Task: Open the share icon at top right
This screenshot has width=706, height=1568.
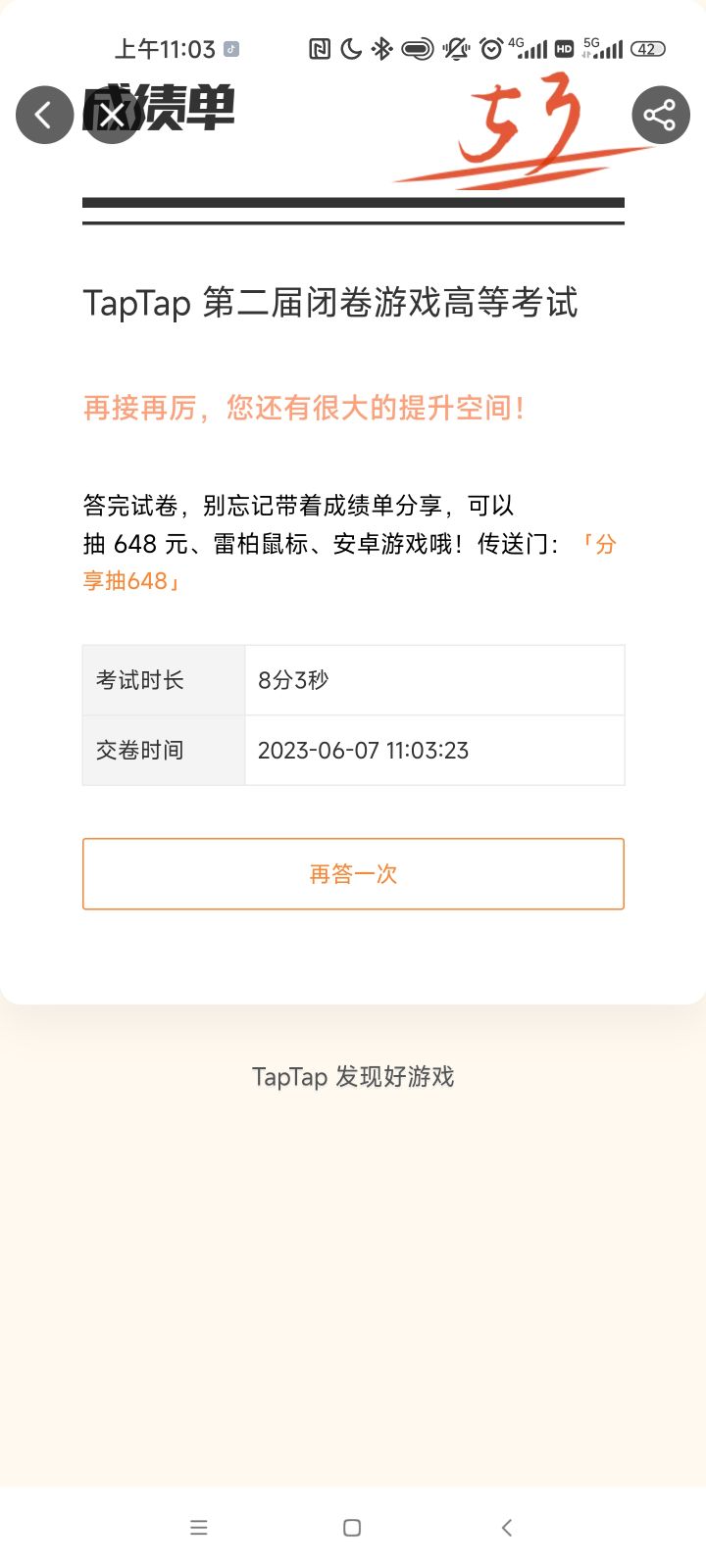Action: [661, 115]
